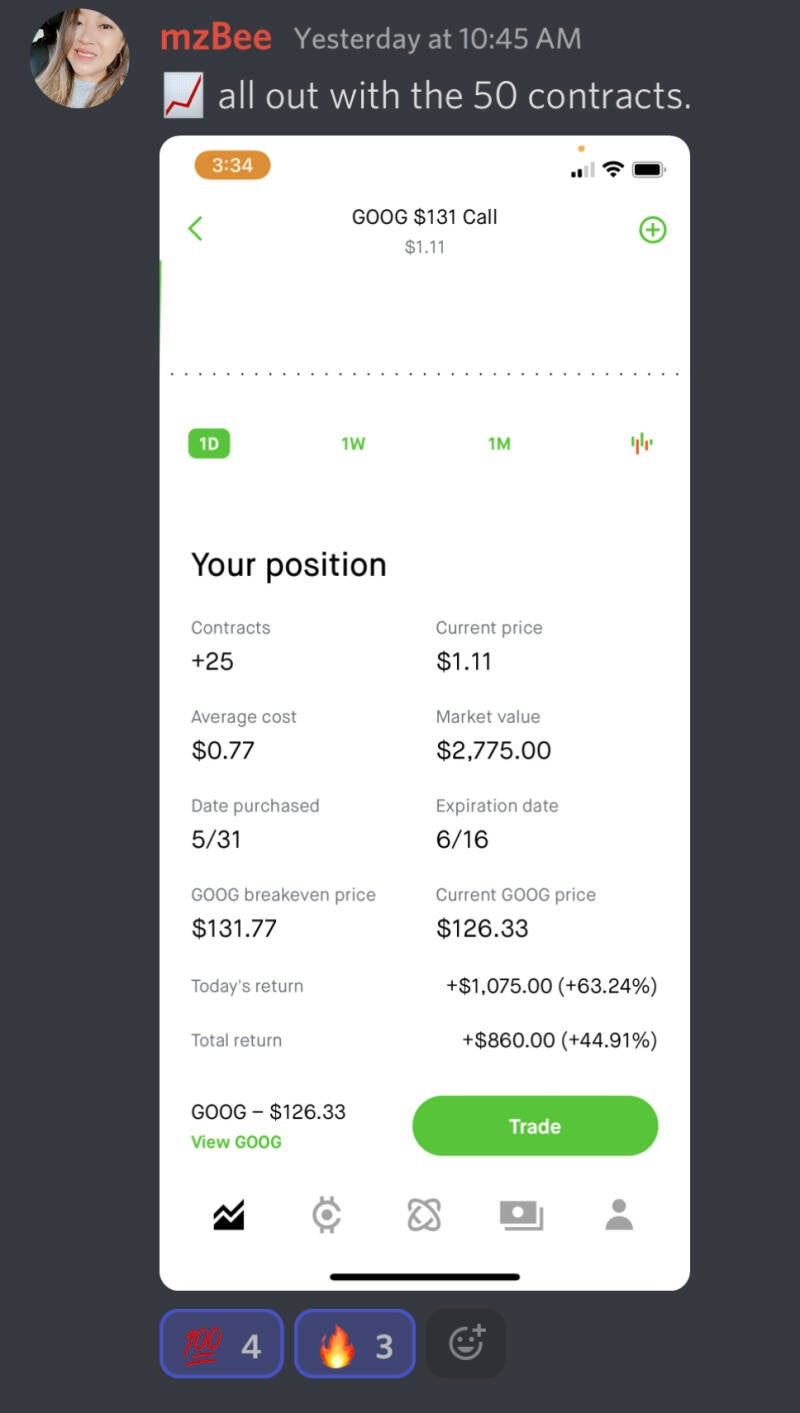Toggle the fire emoji reaction
The width and height of the screenshot is (800, 1413).
[x=354, y=1343]
